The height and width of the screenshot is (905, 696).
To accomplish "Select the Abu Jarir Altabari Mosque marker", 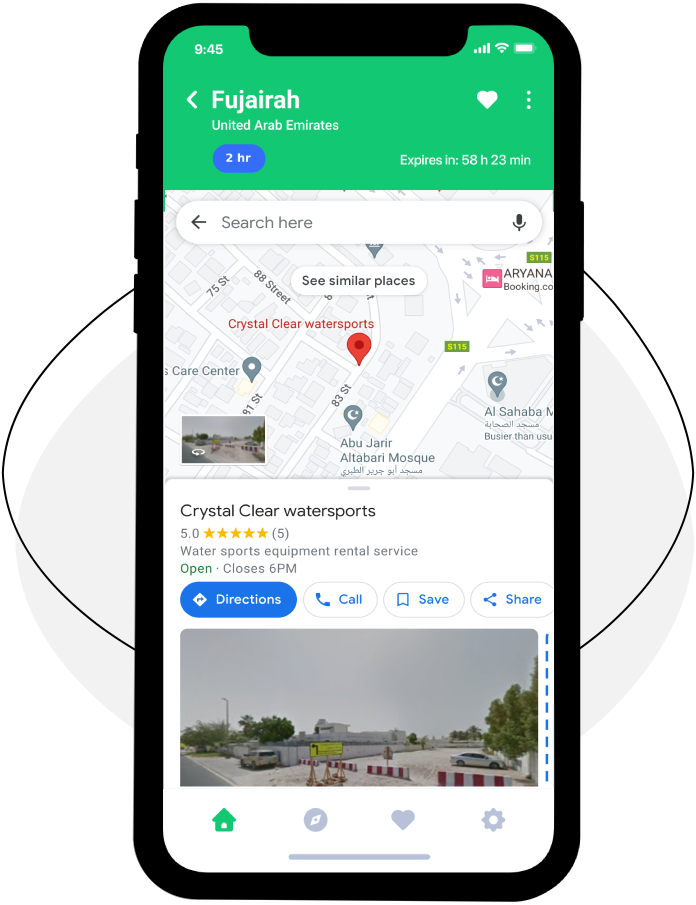I will (x=353, y=416).
